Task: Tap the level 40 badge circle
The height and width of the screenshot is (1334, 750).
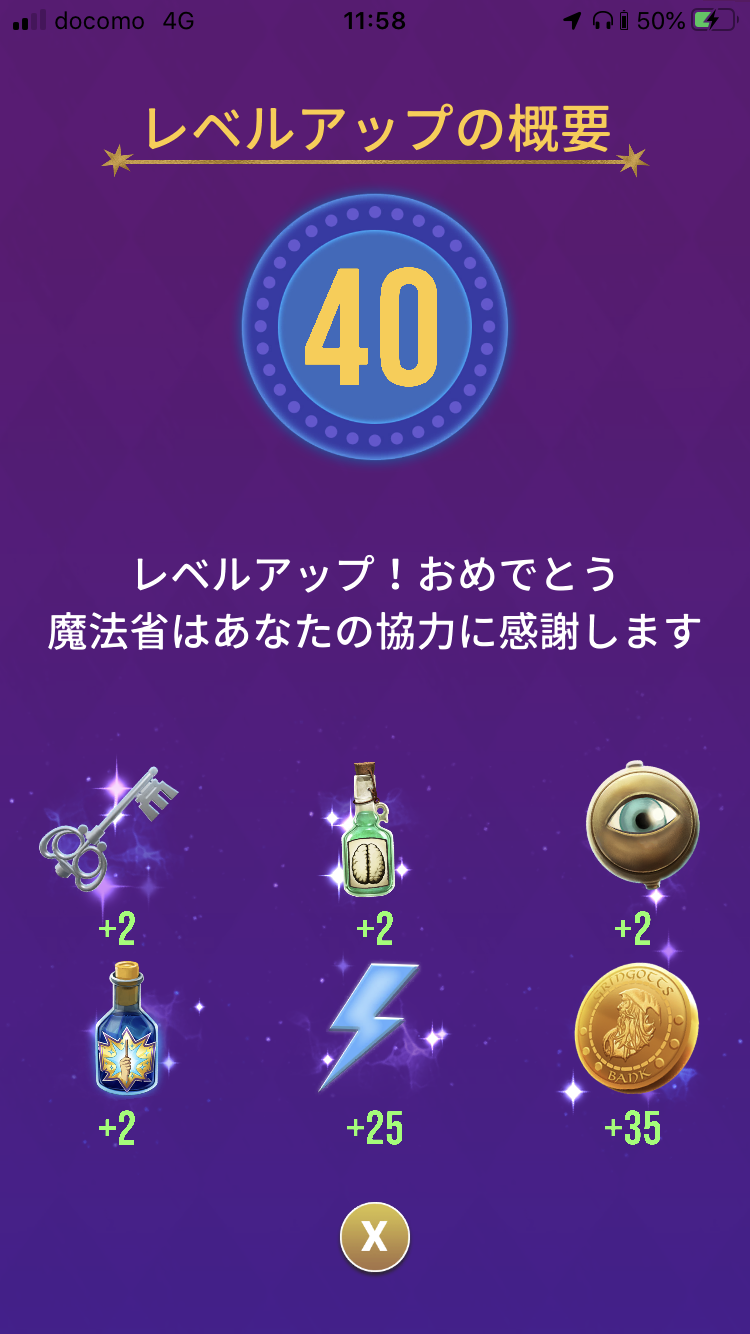Action: tap(375, 330)
